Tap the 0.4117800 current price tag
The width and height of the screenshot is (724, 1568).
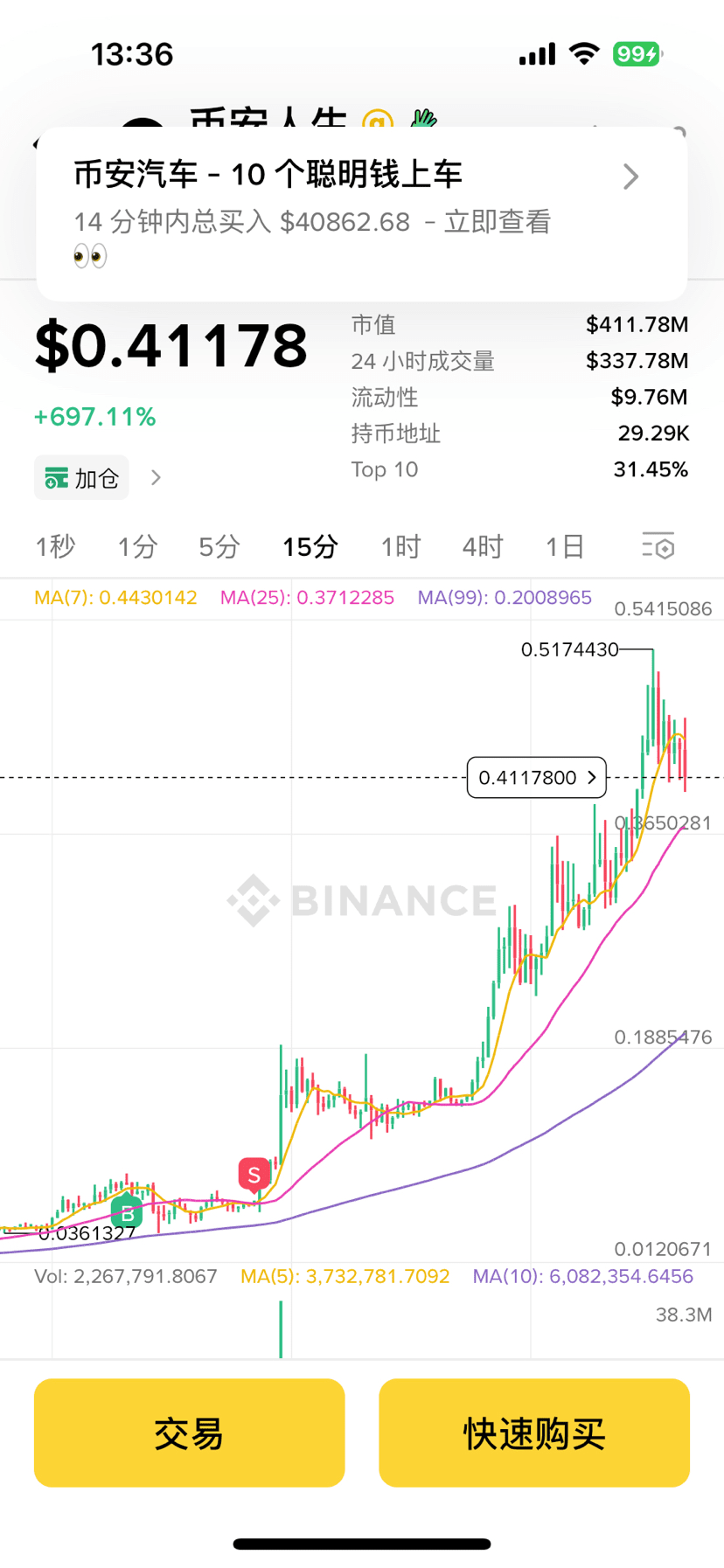pos(536,777)
